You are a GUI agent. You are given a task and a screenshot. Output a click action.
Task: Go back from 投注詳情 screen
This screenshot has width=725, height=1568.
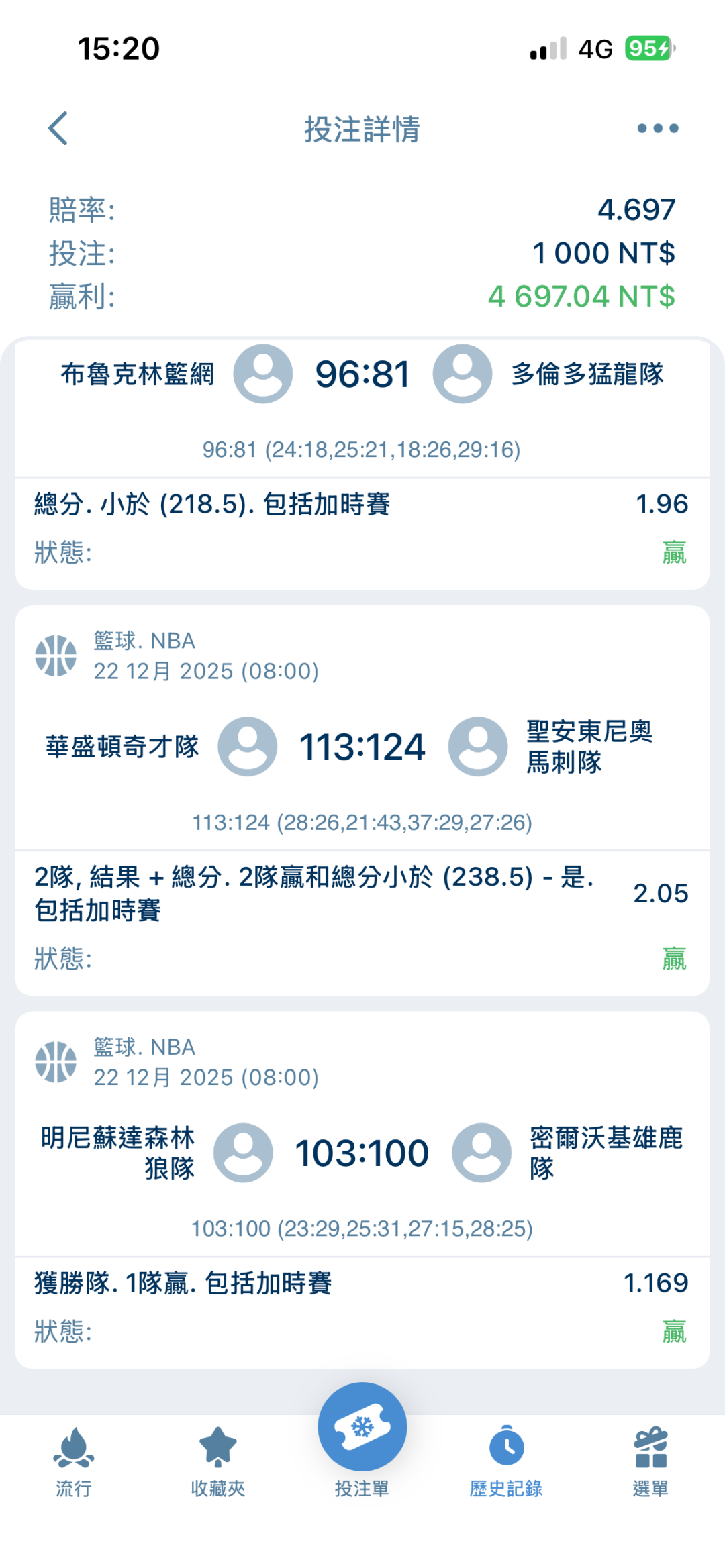(58, 128)
